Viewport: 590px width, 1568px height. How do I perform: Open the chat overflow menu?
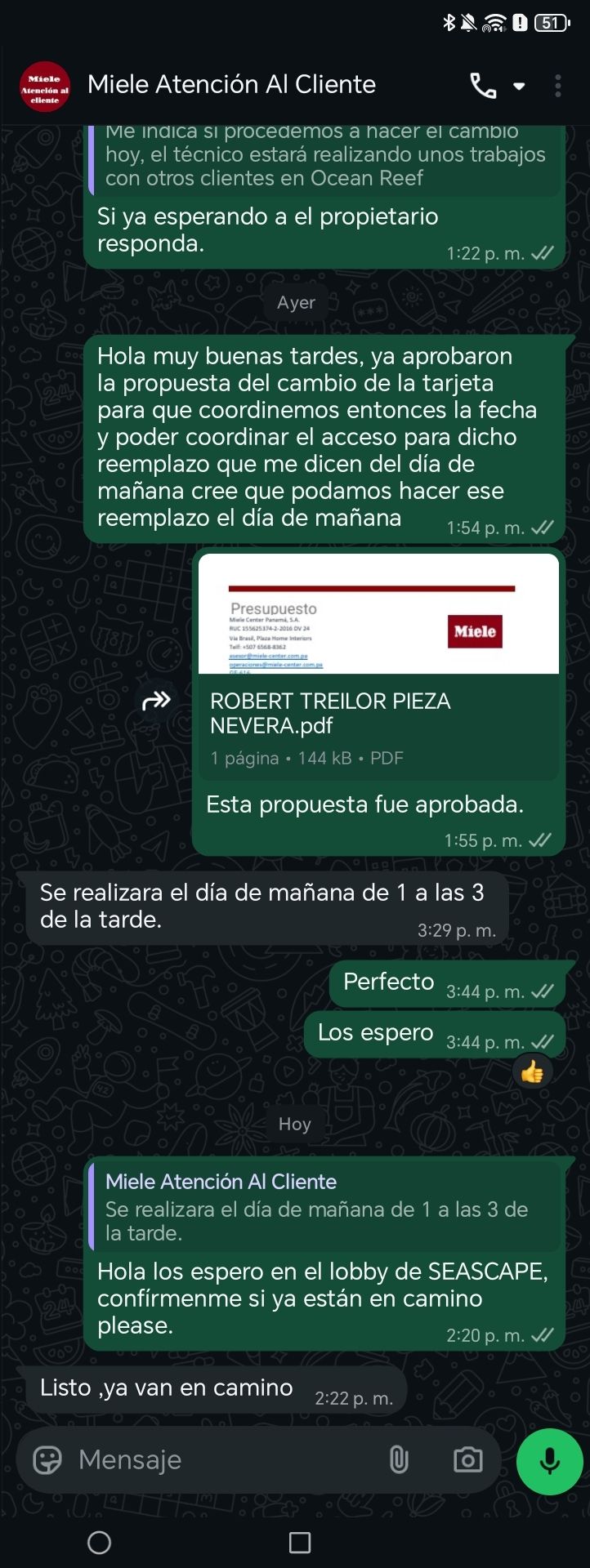[x=558, y=85]
